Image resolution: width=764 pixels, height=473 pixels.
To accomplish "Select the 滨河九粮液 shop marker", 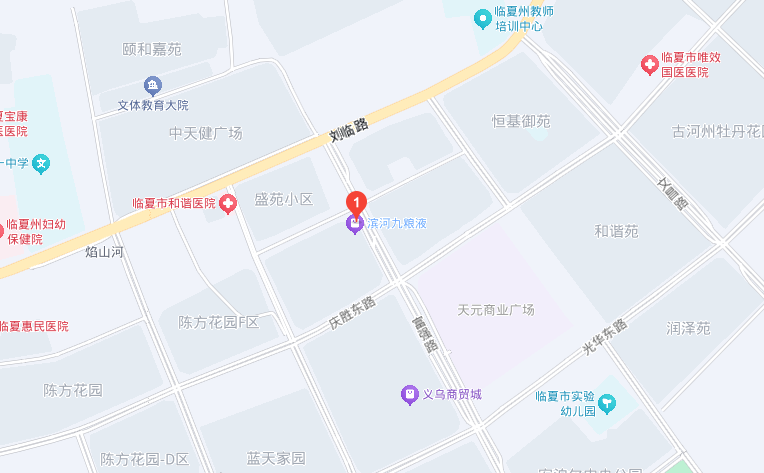I will coord(354,224).
